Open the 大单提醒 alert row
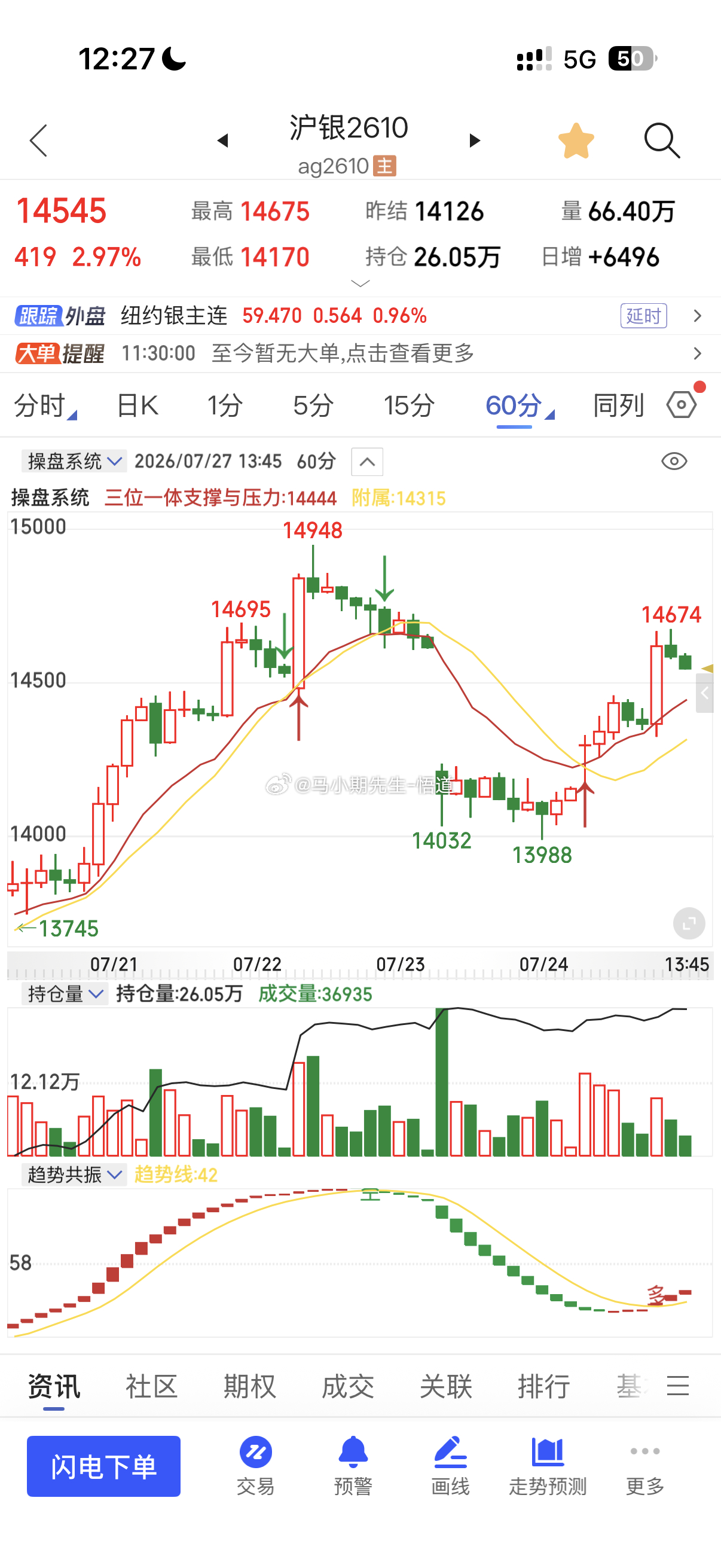 (x=360, y=353)
